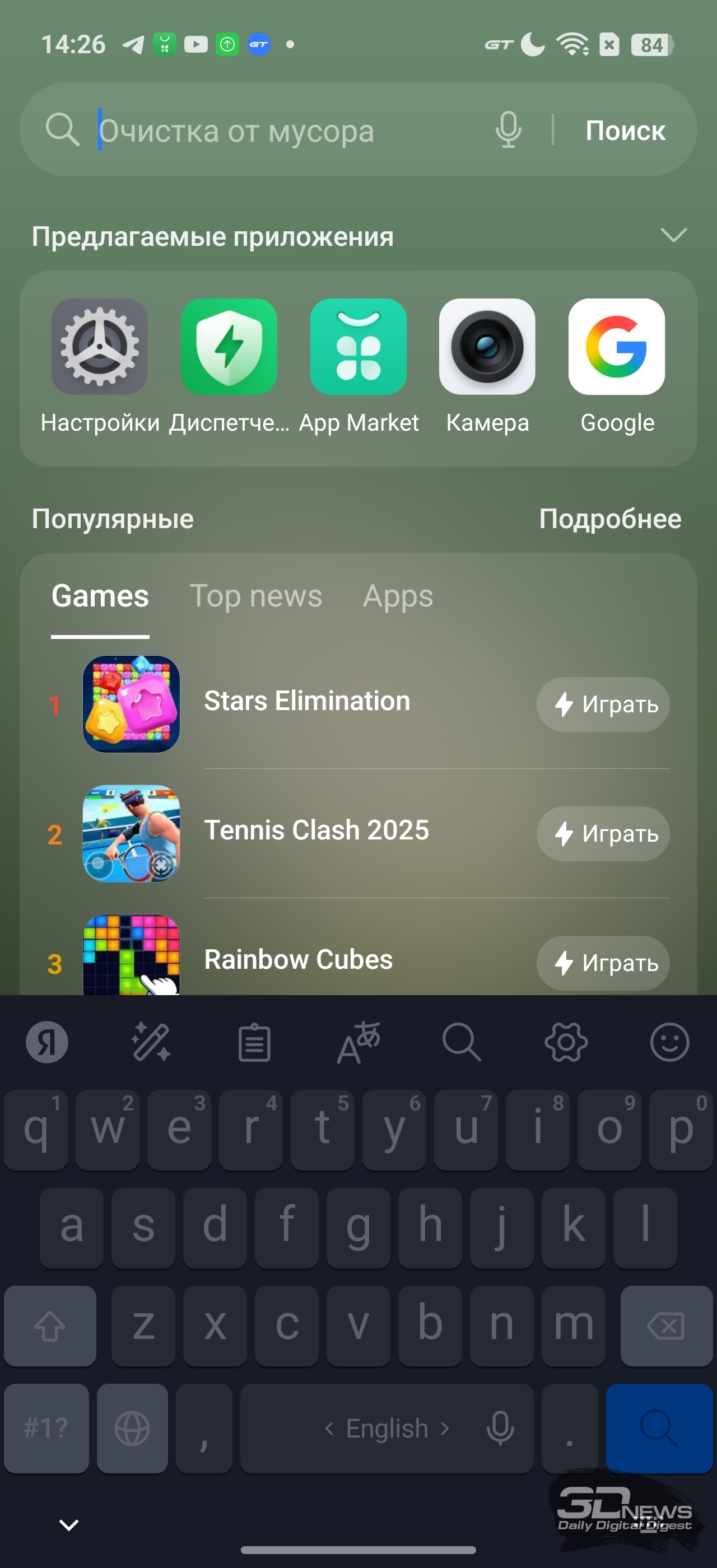717x1568 pixels.
Task: Play Rainbow Cubes
Action: (x=603, y=963)
